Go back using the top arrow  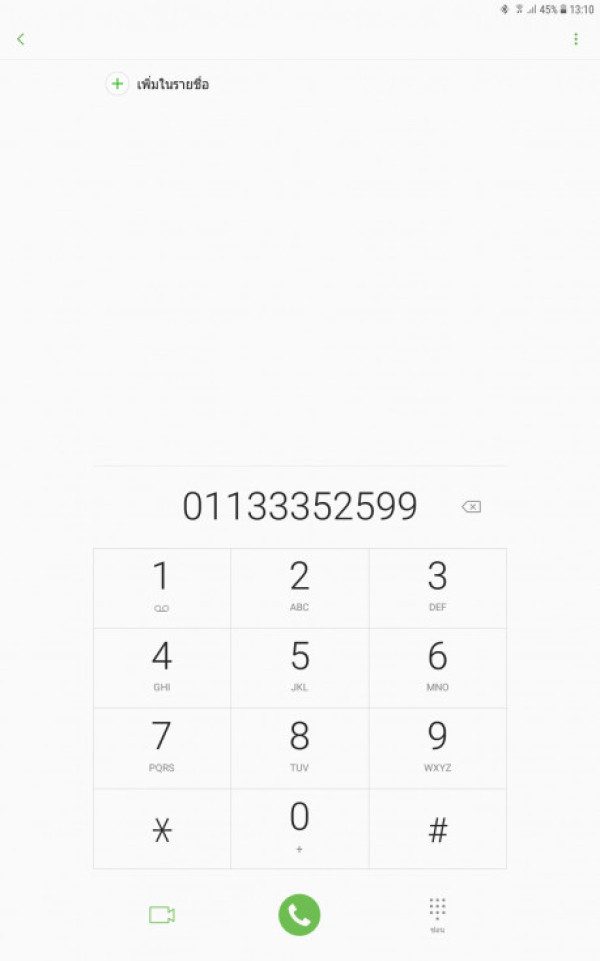pyautogui.click(x=21, y=39)
